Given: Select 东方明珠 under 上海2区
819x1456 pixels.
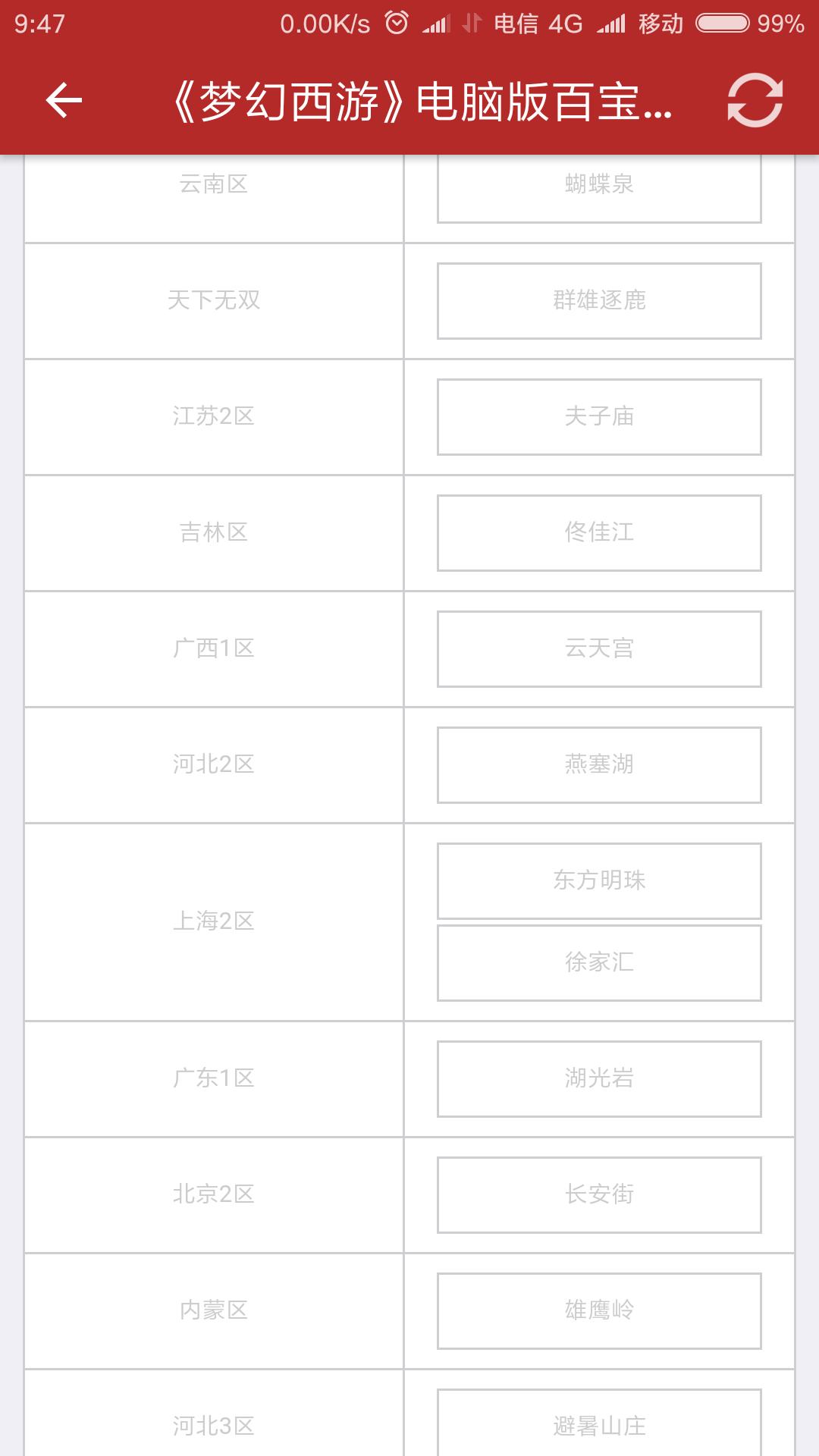Looking at the screenshot, I should point(599,881).
